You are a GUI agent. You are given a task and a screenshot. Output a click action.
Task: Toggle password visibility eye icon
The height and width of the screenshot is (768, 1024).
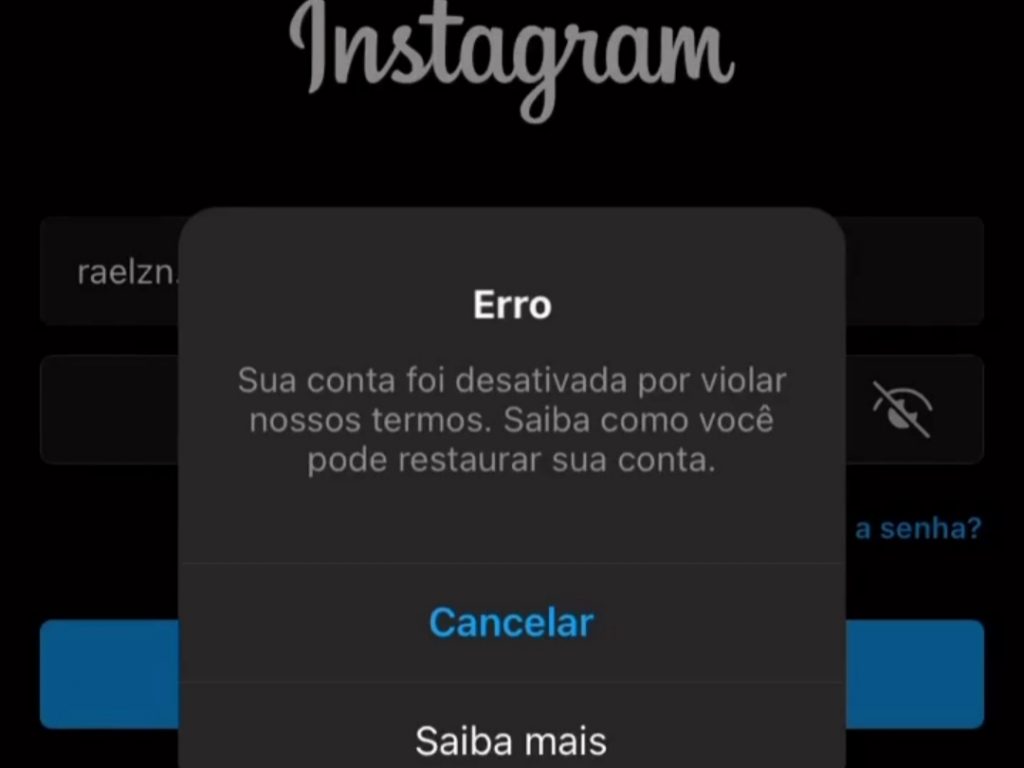[903, 409]
